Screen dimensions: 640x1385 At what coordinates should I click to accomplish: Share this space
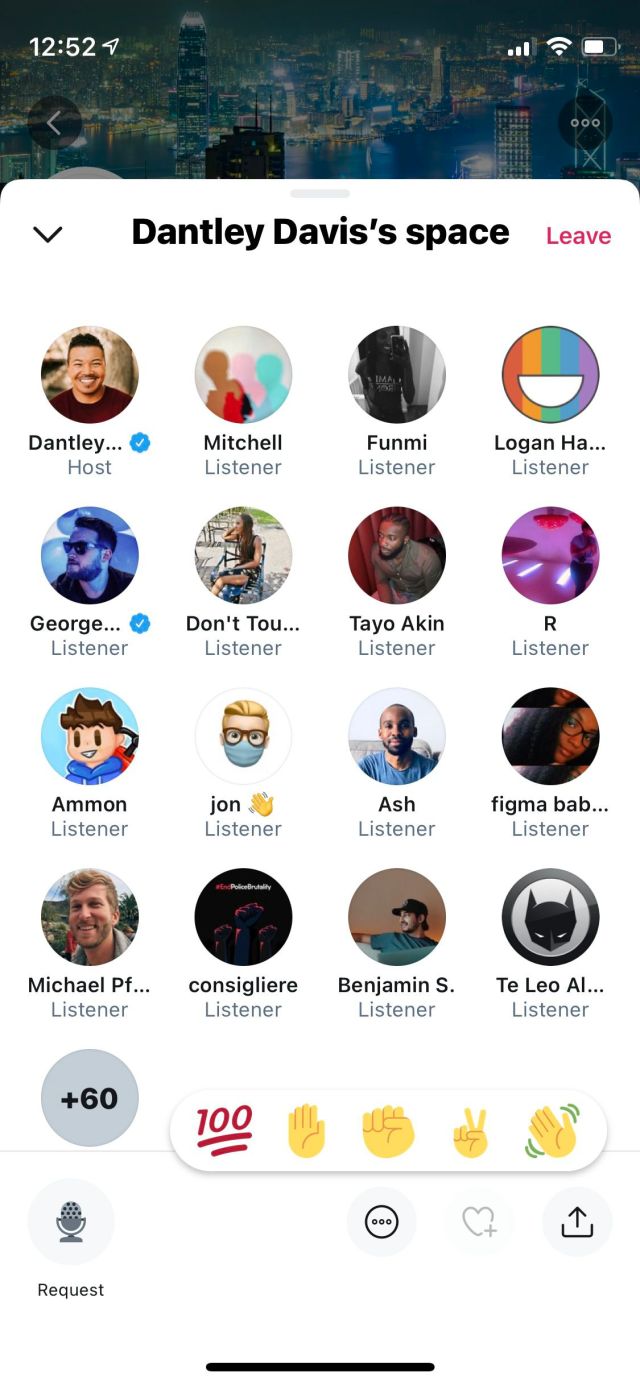click(577, 1221)
